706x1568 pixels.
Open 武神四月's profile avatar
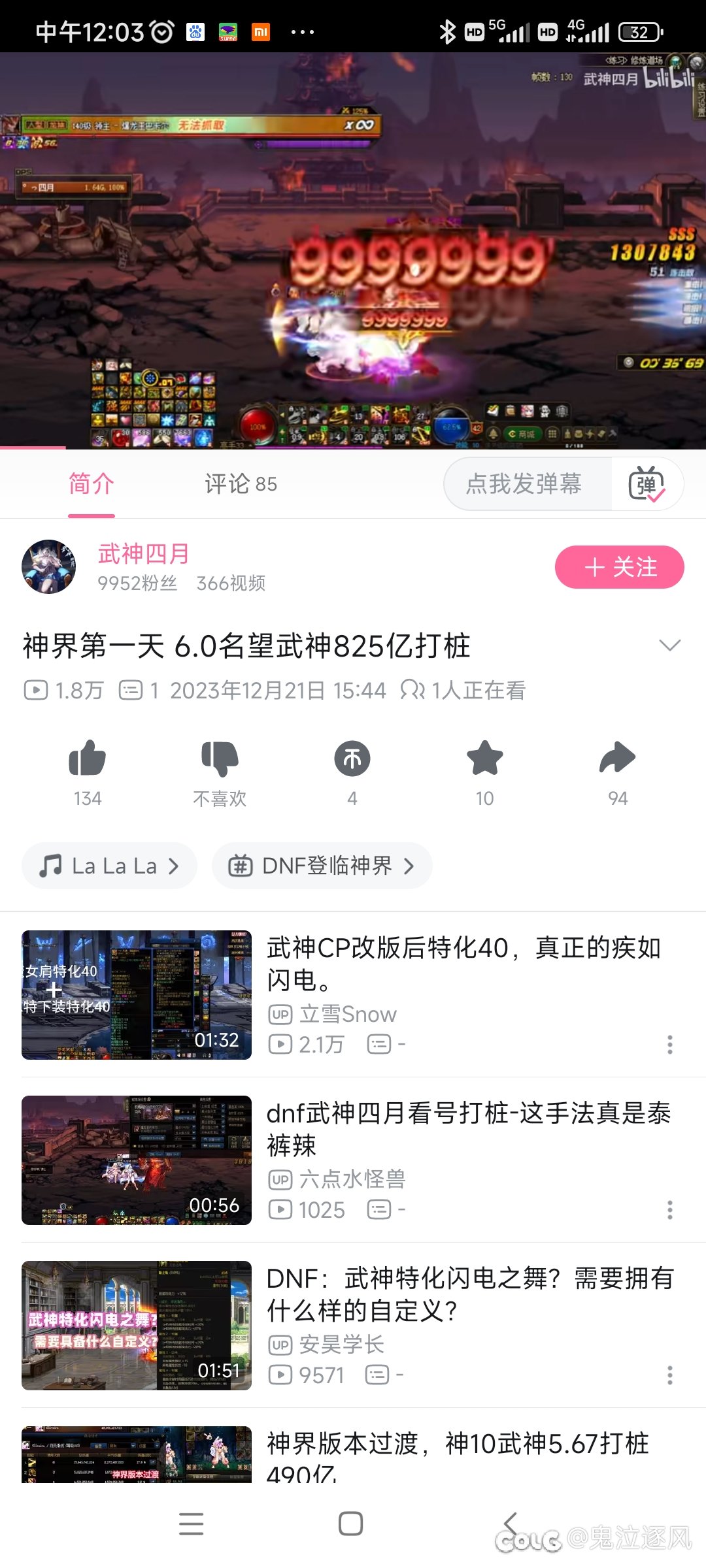[49, 566]
